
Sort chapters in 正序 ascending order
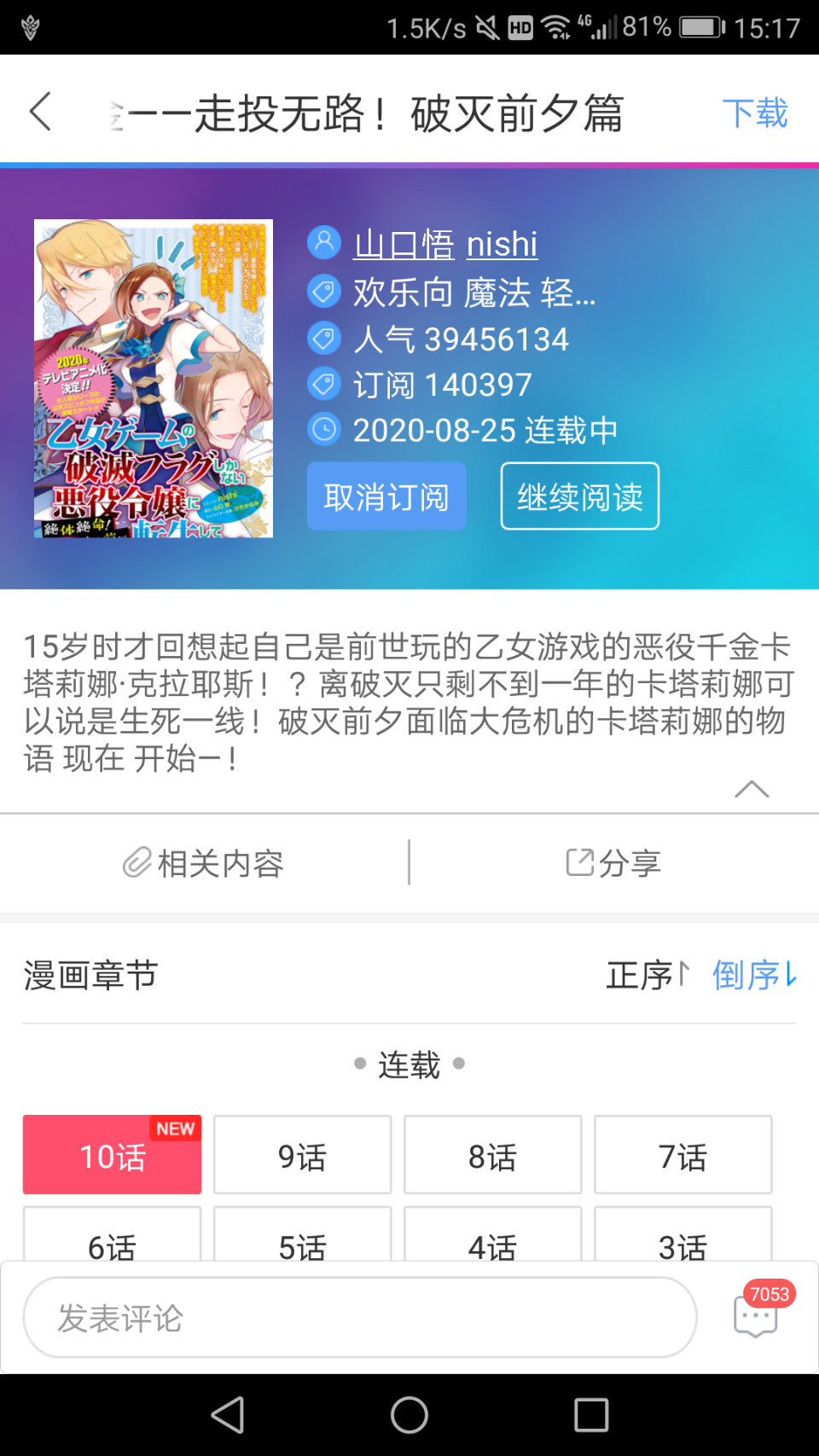click(648, 975)
